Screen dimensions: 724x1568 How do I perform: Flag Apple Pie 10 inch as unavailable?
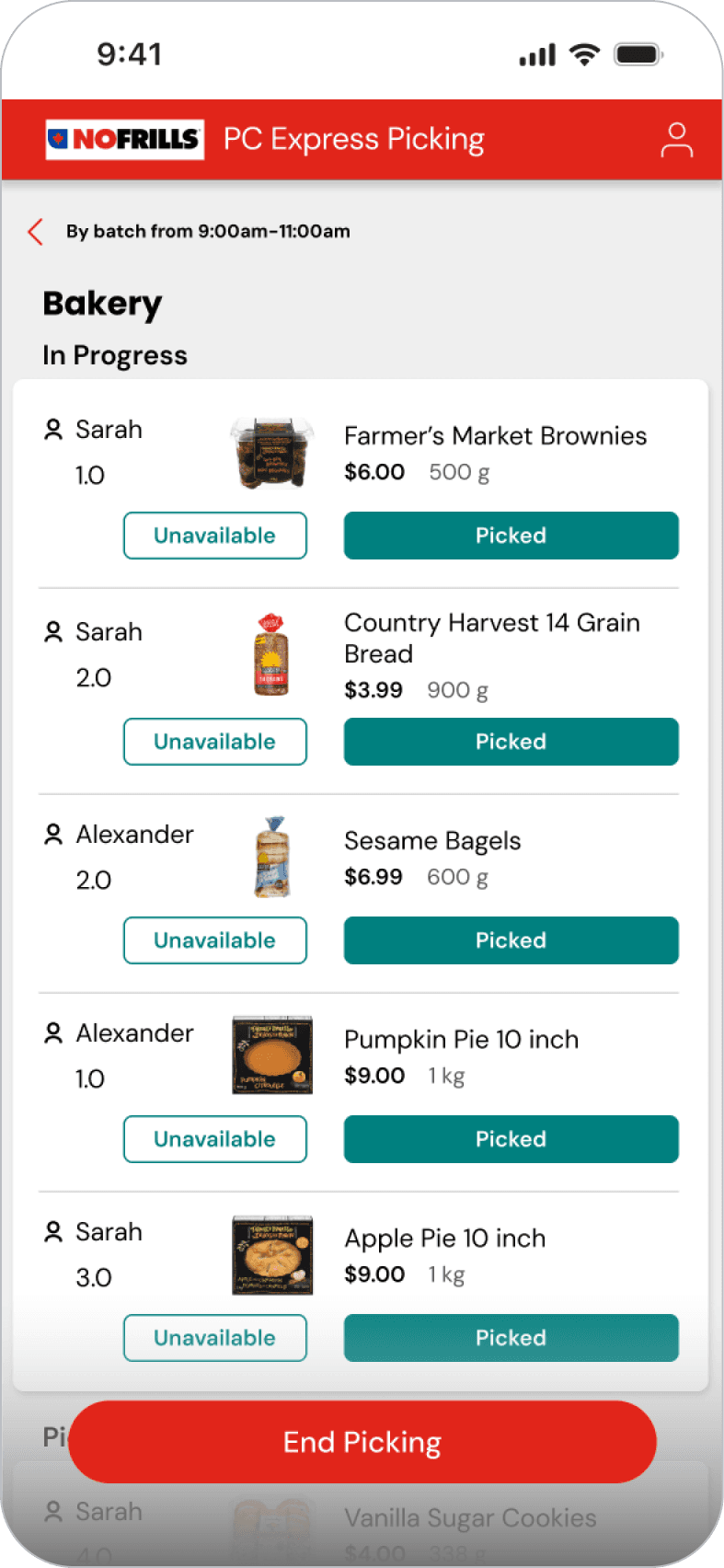tap(215, 1338)
